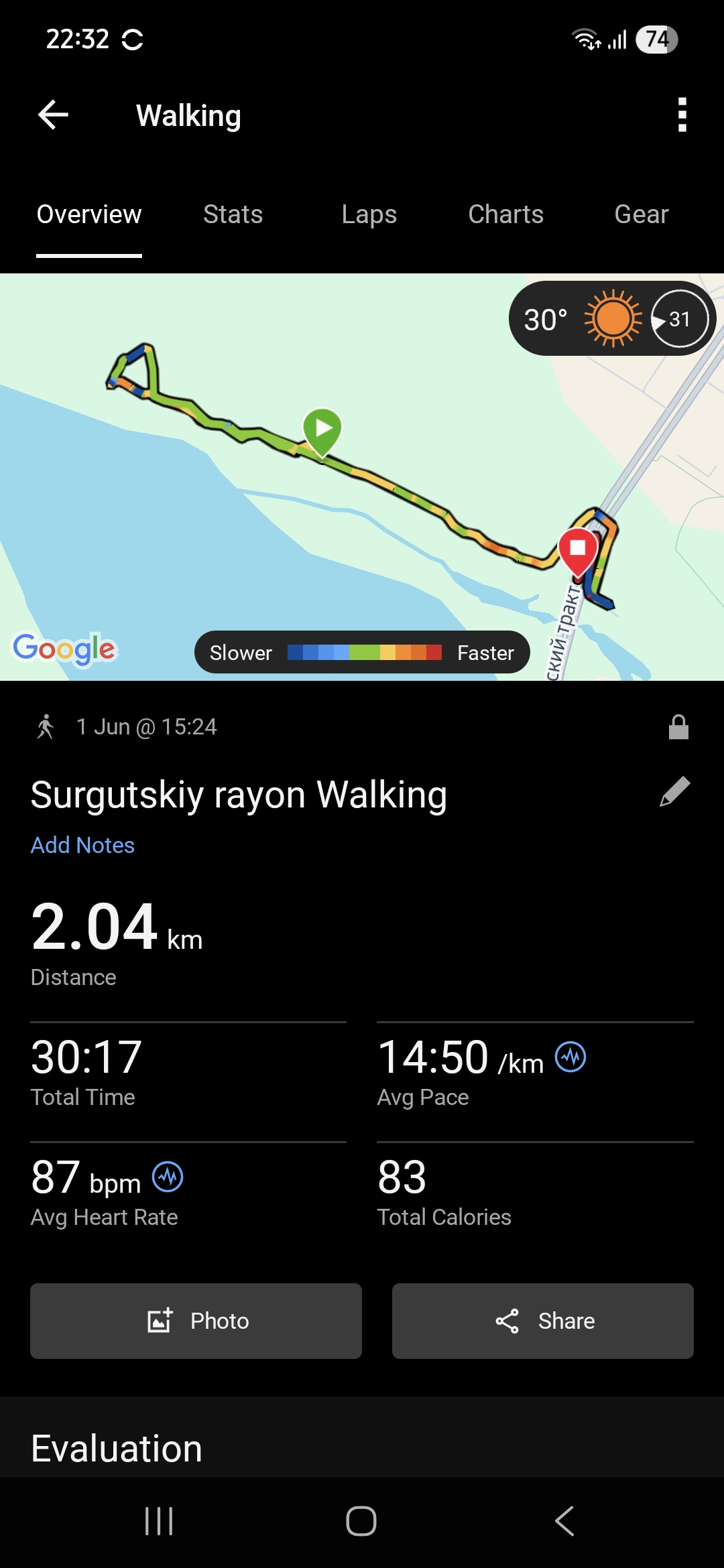This screenshot has width=724, height=1568.
Task: Go back using the app bar arrow
Action: (x=54, y=115)
